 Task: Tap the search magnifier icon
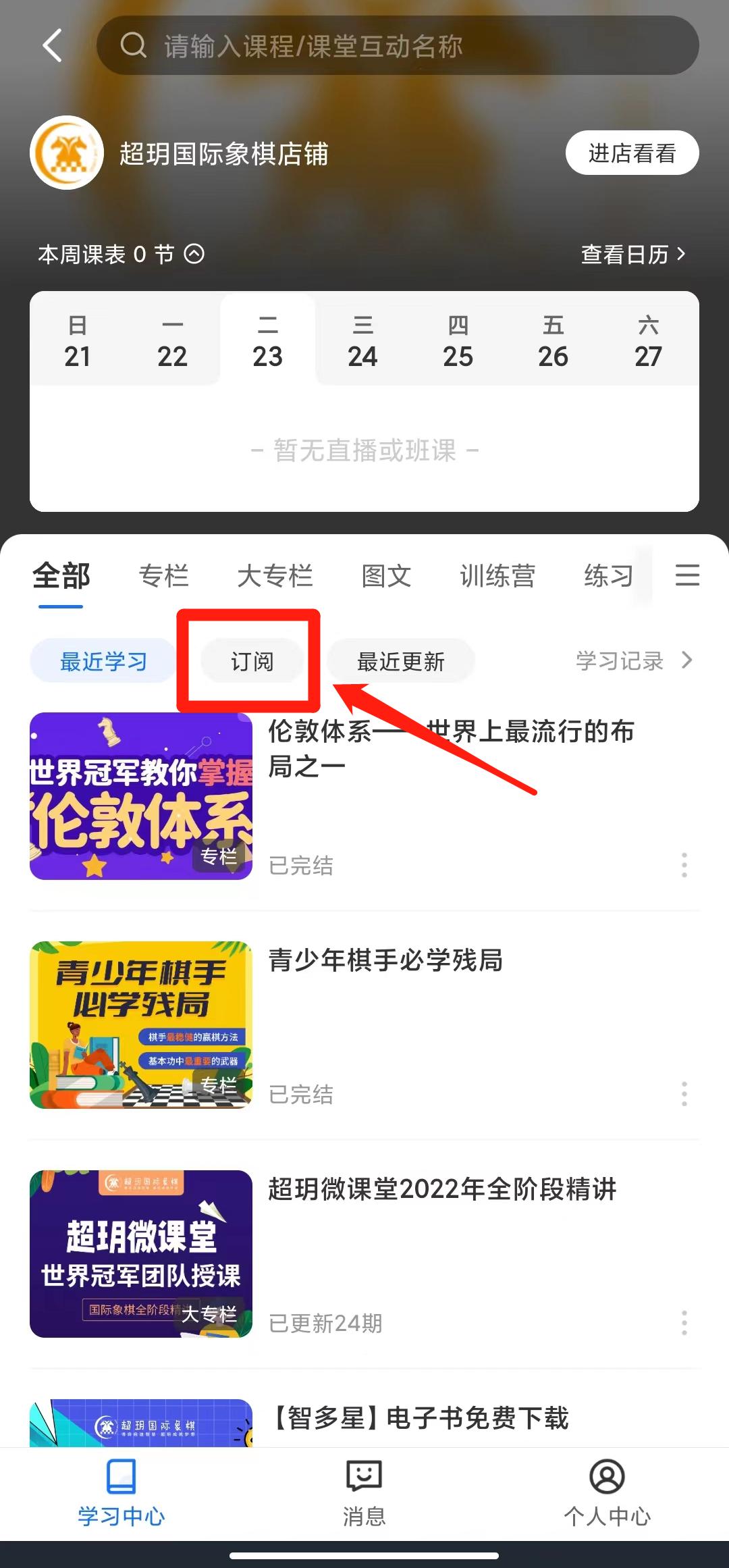(134, 45)
